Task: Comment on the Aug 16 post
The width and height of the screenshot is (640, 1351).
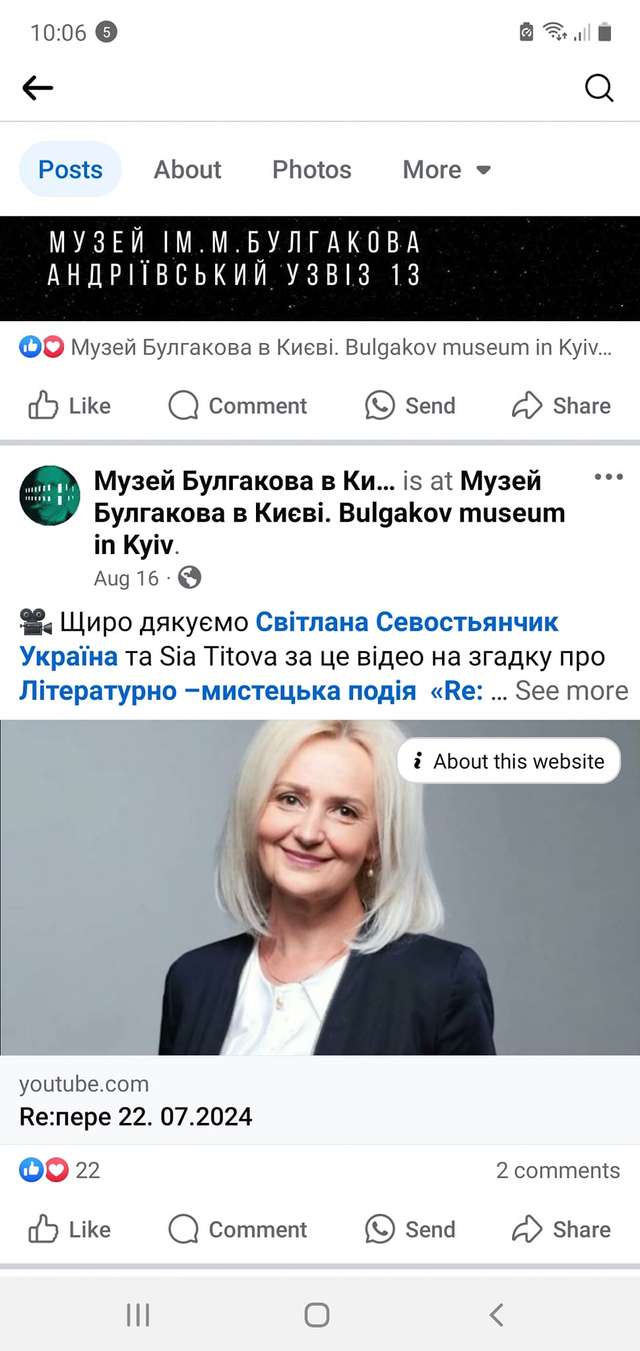Action: (x=238, y=1229)
